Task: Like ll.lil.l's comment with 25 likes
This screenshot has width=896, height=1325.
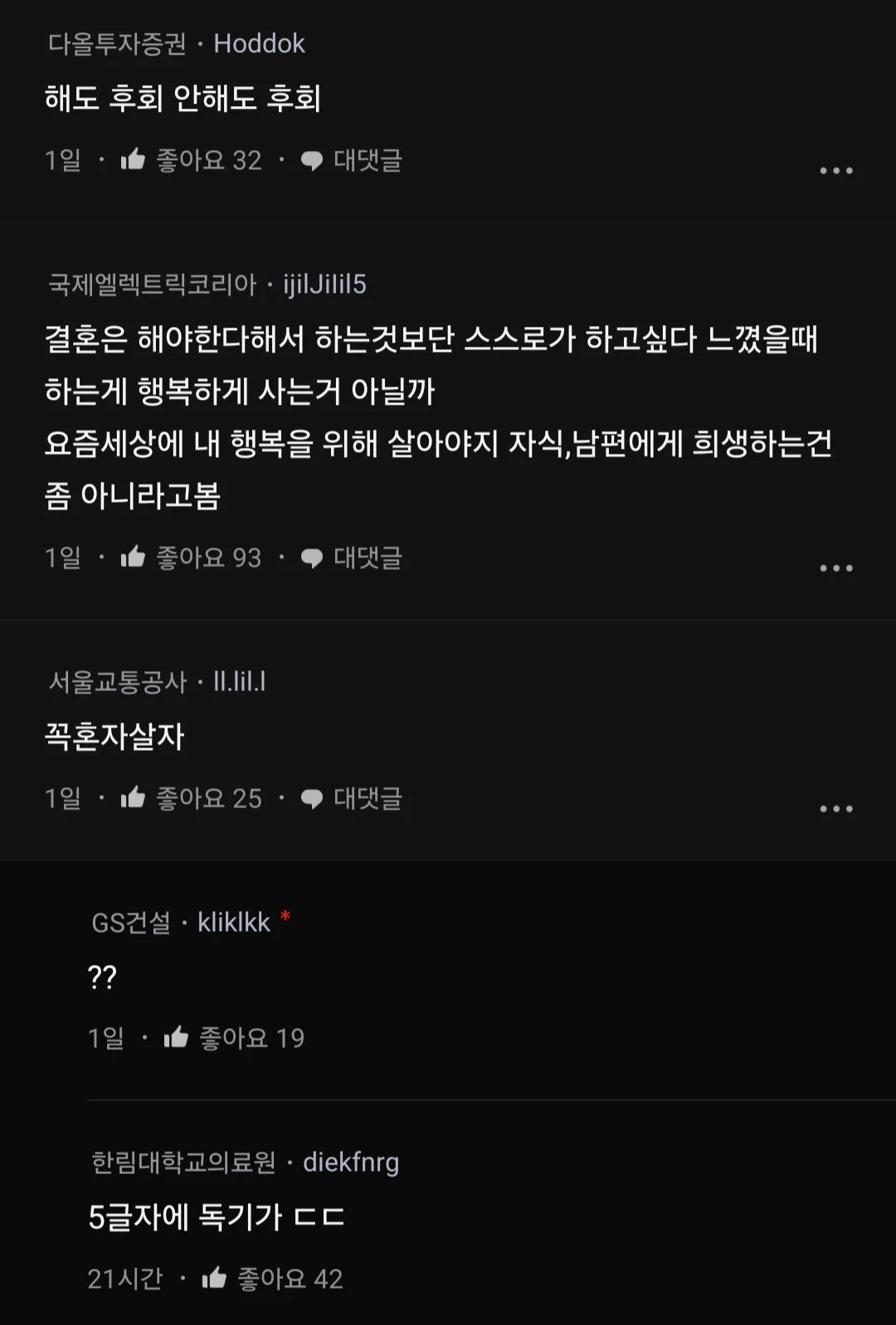Action: (134, 797)
